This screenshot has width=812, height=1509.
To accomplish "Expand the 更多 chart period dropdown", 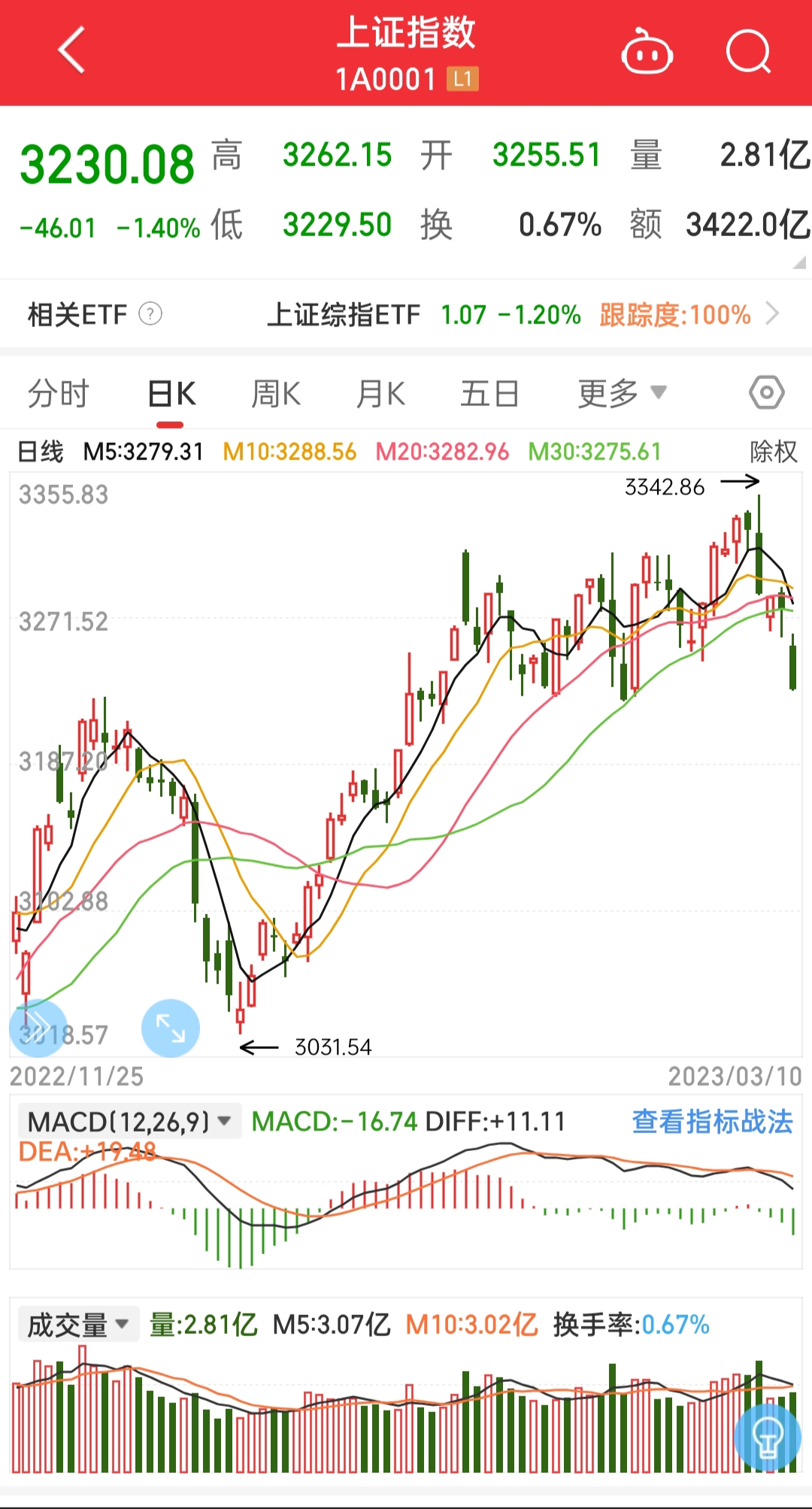I will 622,393.
